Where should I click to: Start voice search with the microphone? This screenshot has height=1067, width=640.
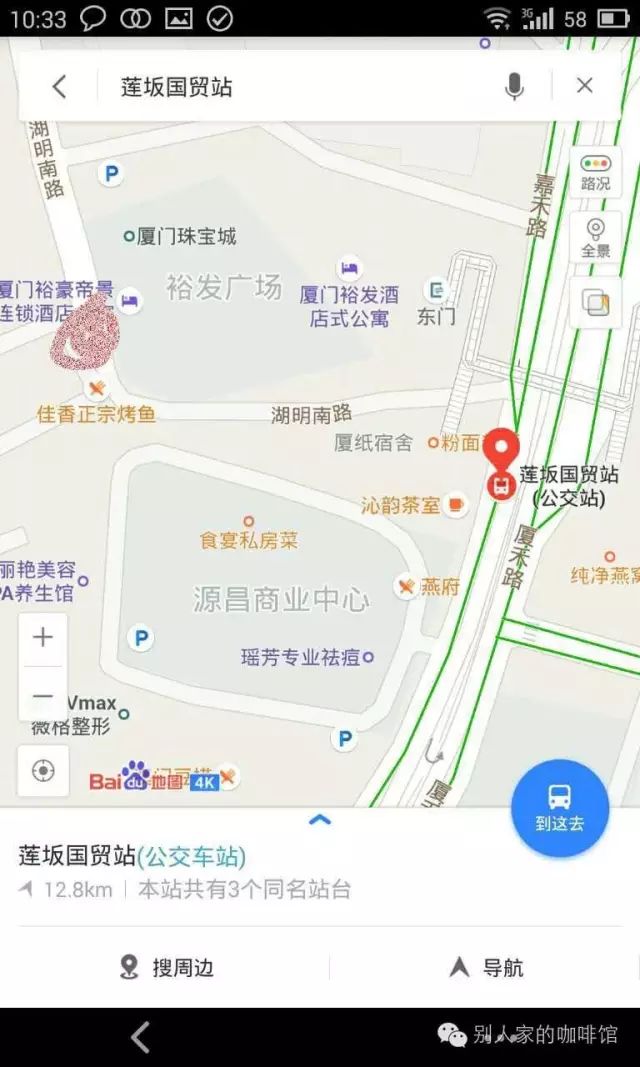(x=514, y=87)
